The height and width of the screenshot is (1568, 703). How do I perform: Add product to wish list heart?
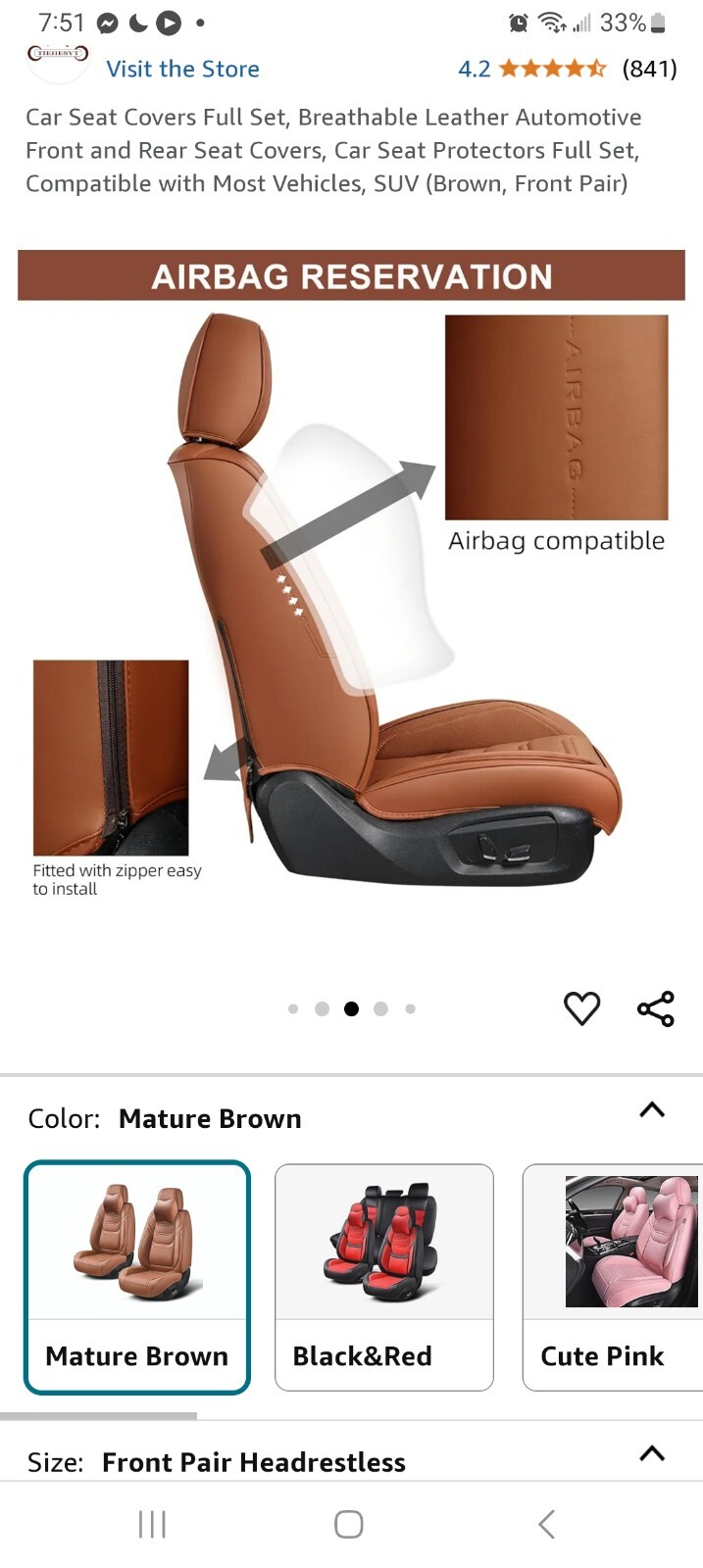pos(581,1008)
